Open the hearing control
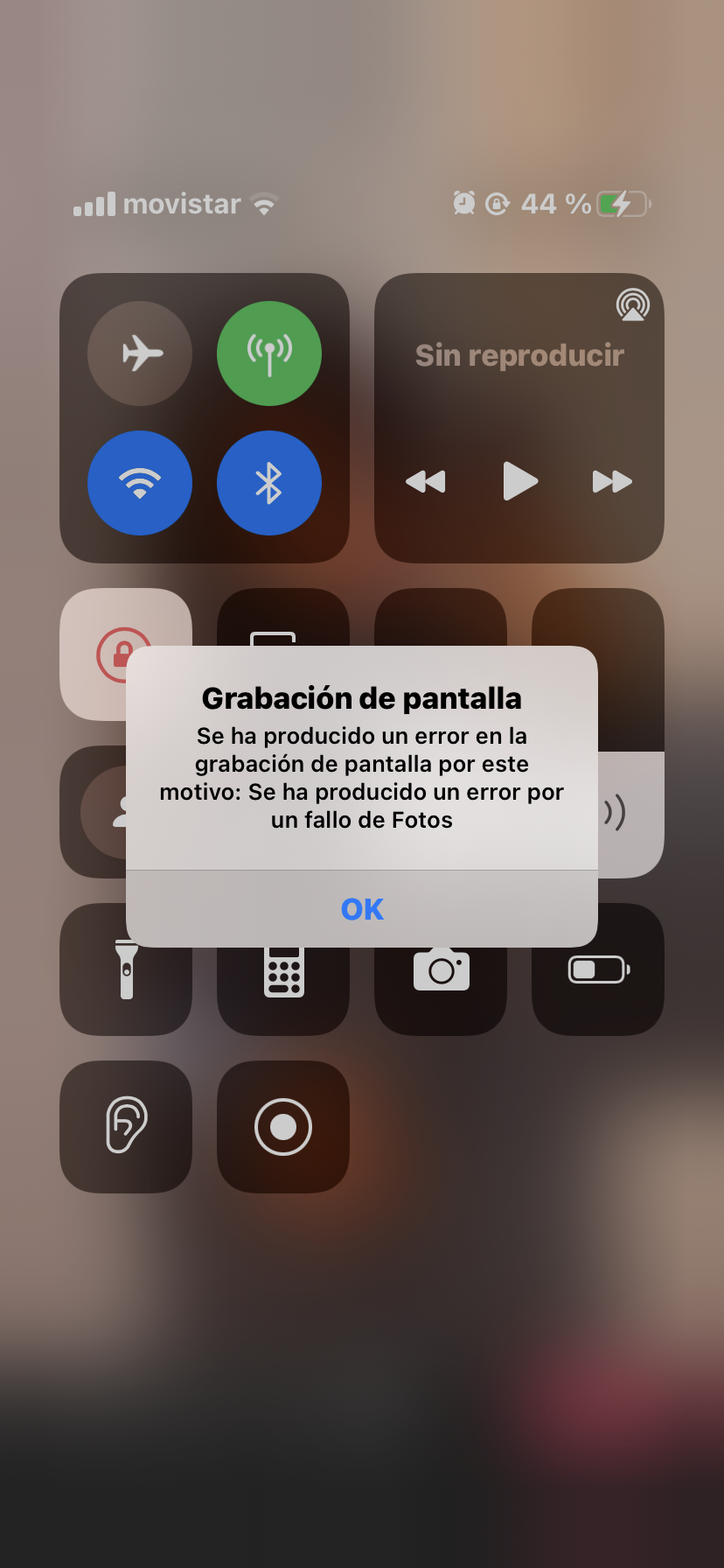Viewport: 724px width, 1568px height. pyautogui.click(x=126, y=1127)
